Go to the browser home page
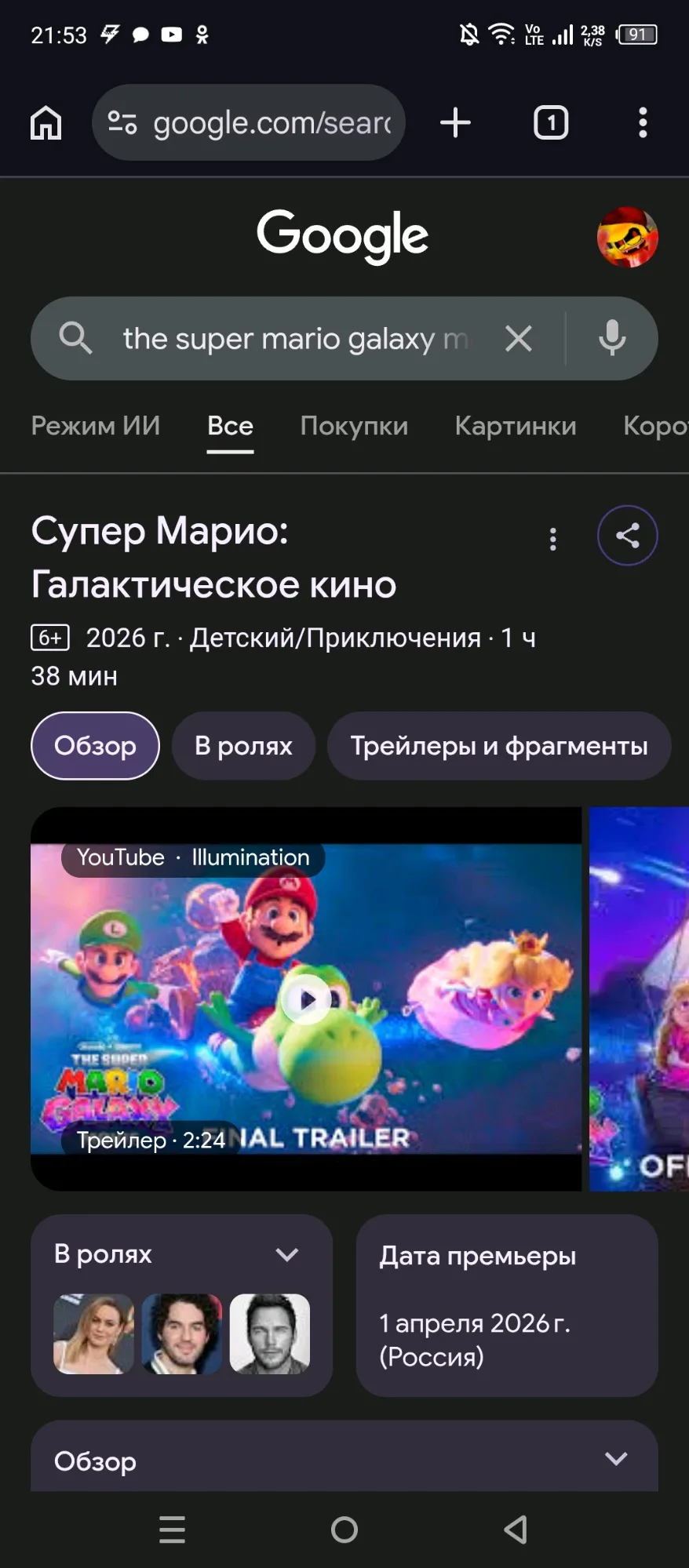The image size is (689, 1568). (x=46, y=123)
